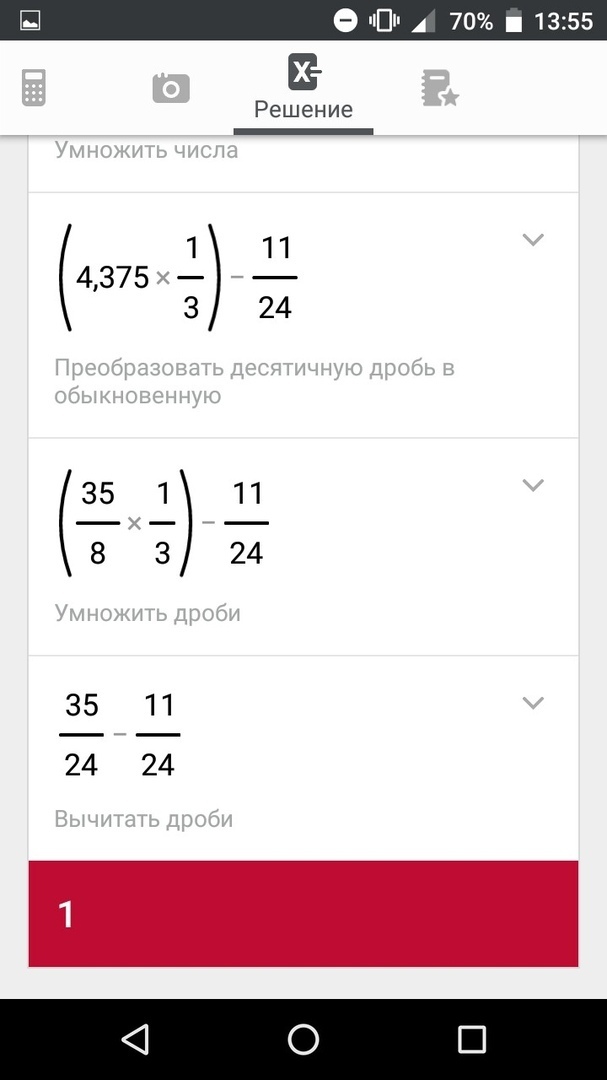Switch to the calculator tab
This screenshot has width=607, height=1080.
click(33, 88)
